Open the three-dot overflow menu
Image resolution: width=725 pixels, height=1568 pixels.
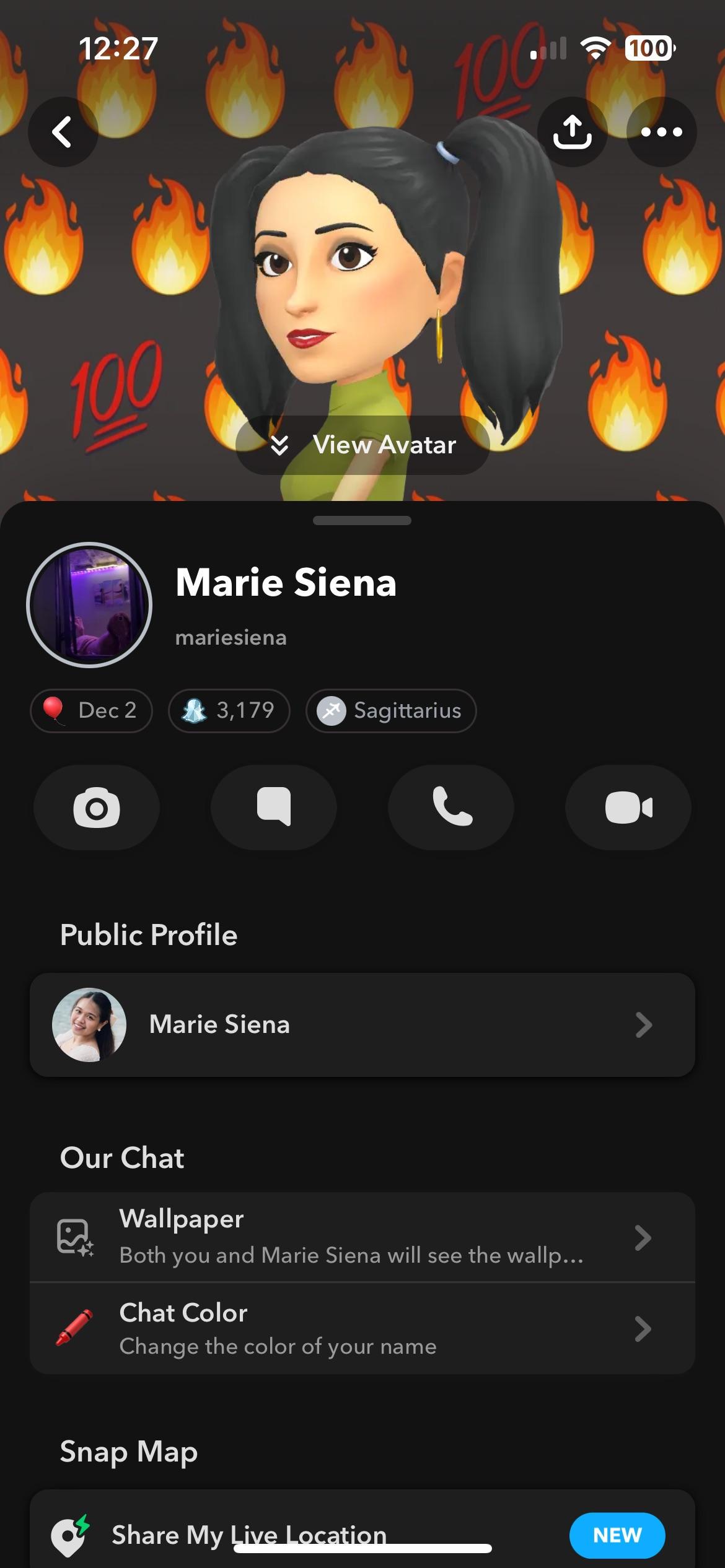point(661,132)
